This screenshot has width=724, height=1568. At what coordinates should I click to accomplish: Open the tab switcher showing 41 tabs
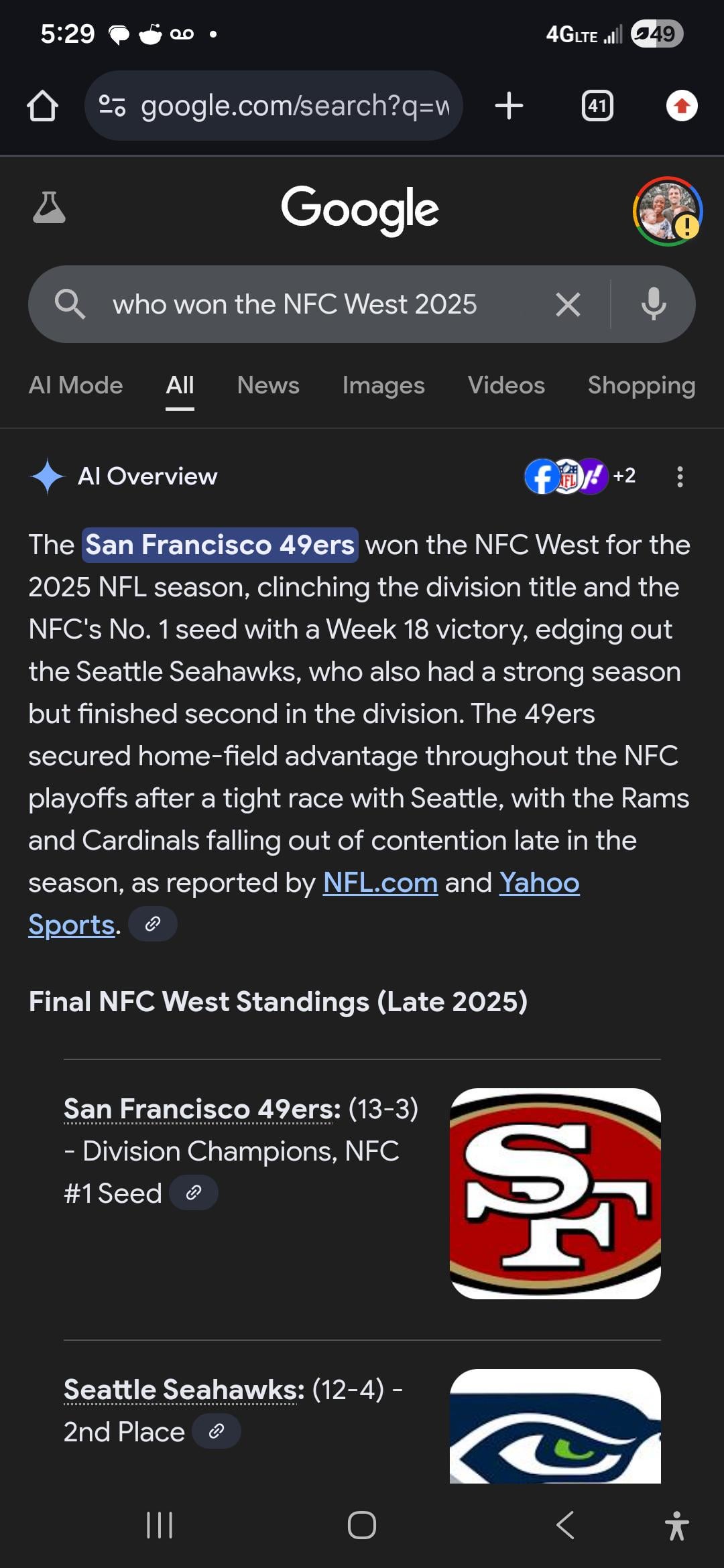[x=597, y=106]
